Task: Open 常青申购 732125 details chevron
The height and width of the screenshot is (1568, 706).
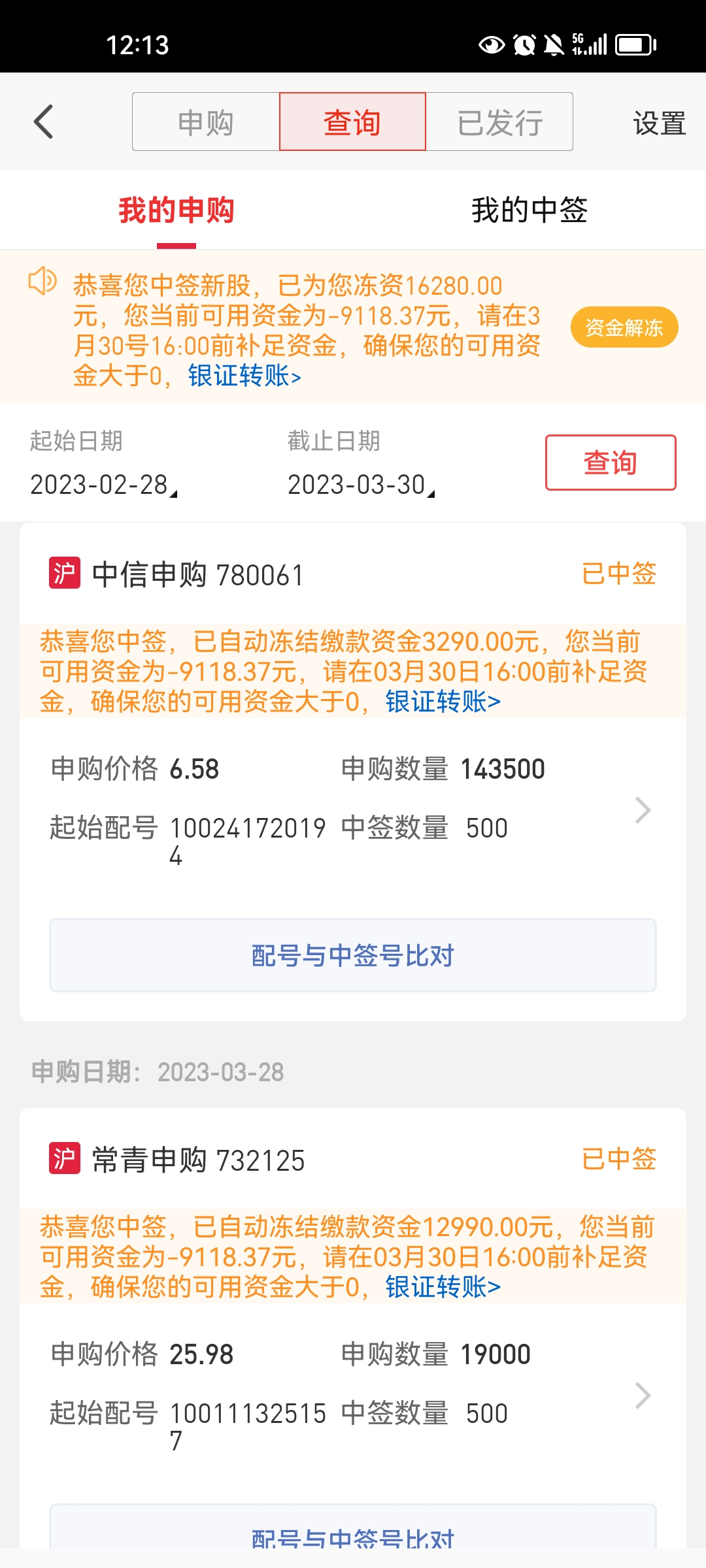Action: [x=643, y=1396]
